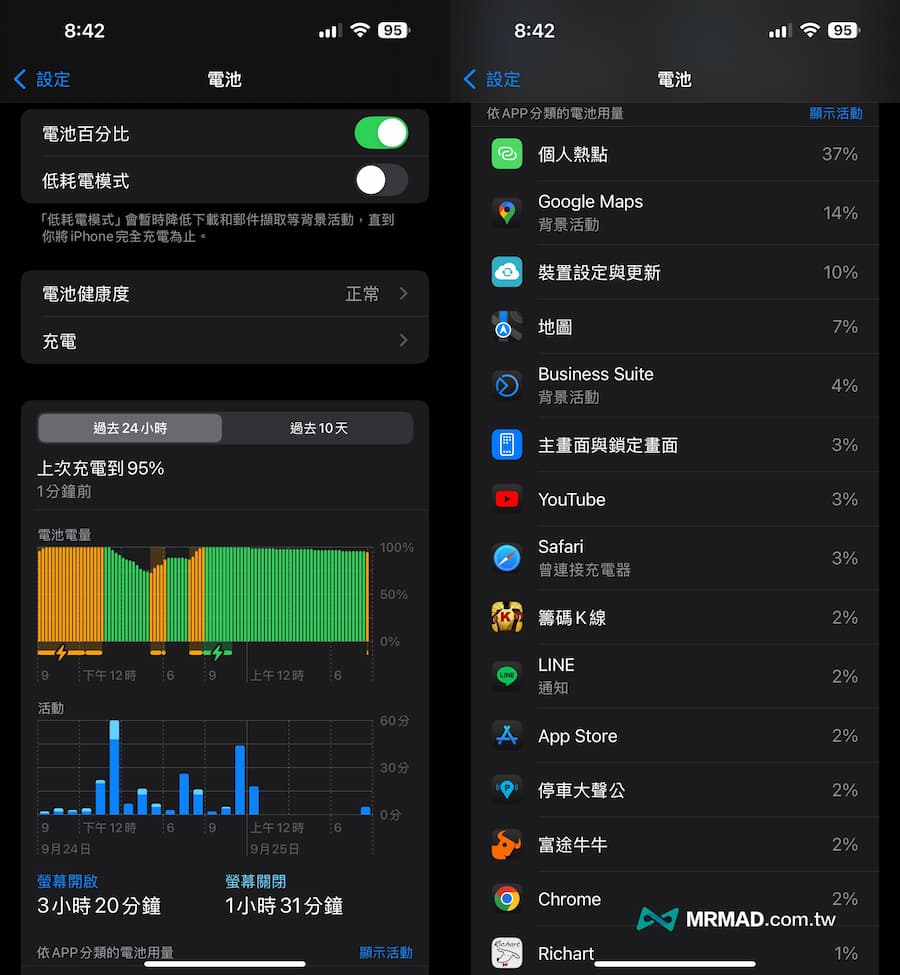
Task: Select the 過去 24 小時 segment
Action: (130, 428)
